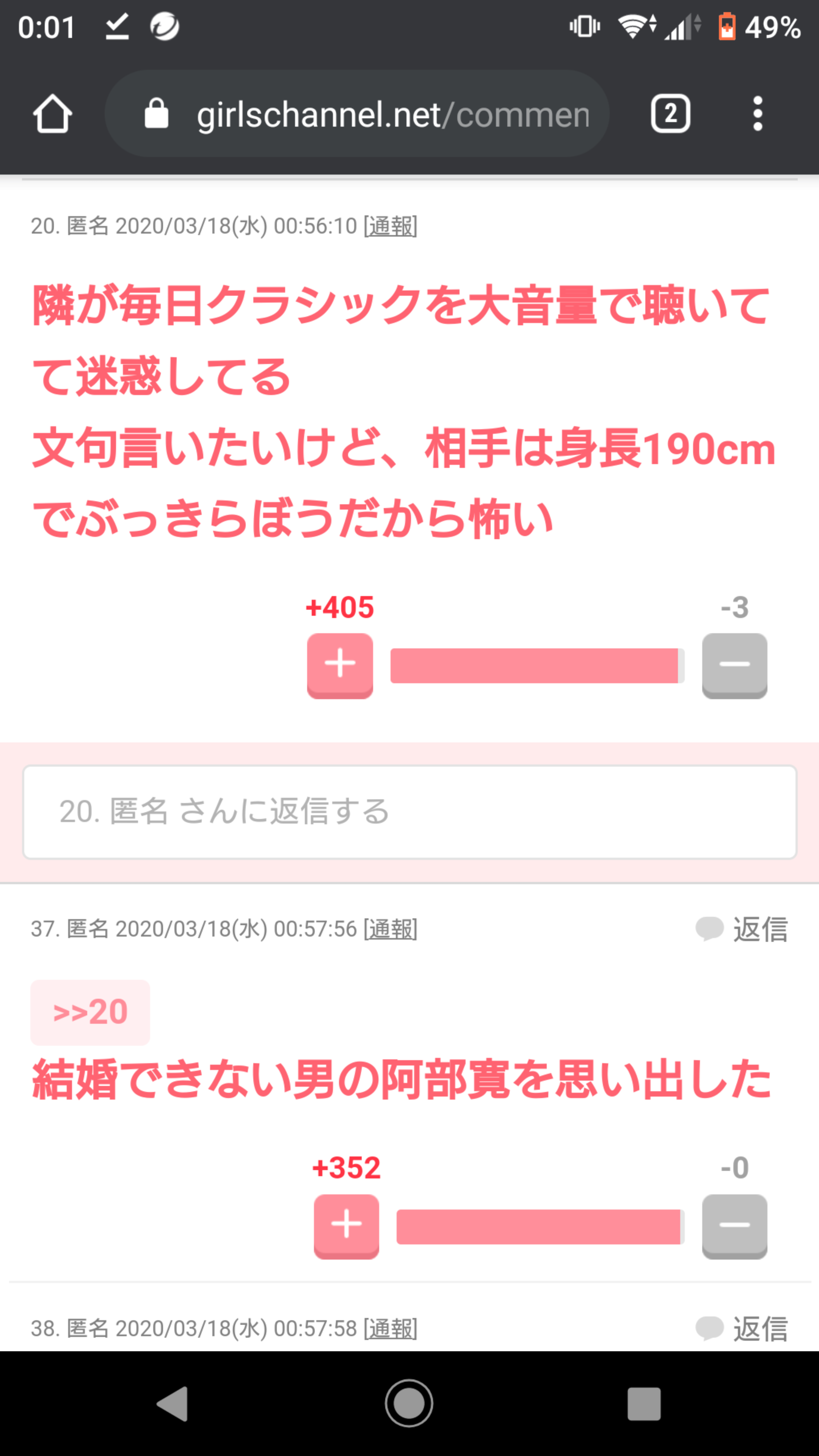Open the tab switcher showing 2 tabs
This screenshot has width=819, height=1456.
click(x=670, y=114)
